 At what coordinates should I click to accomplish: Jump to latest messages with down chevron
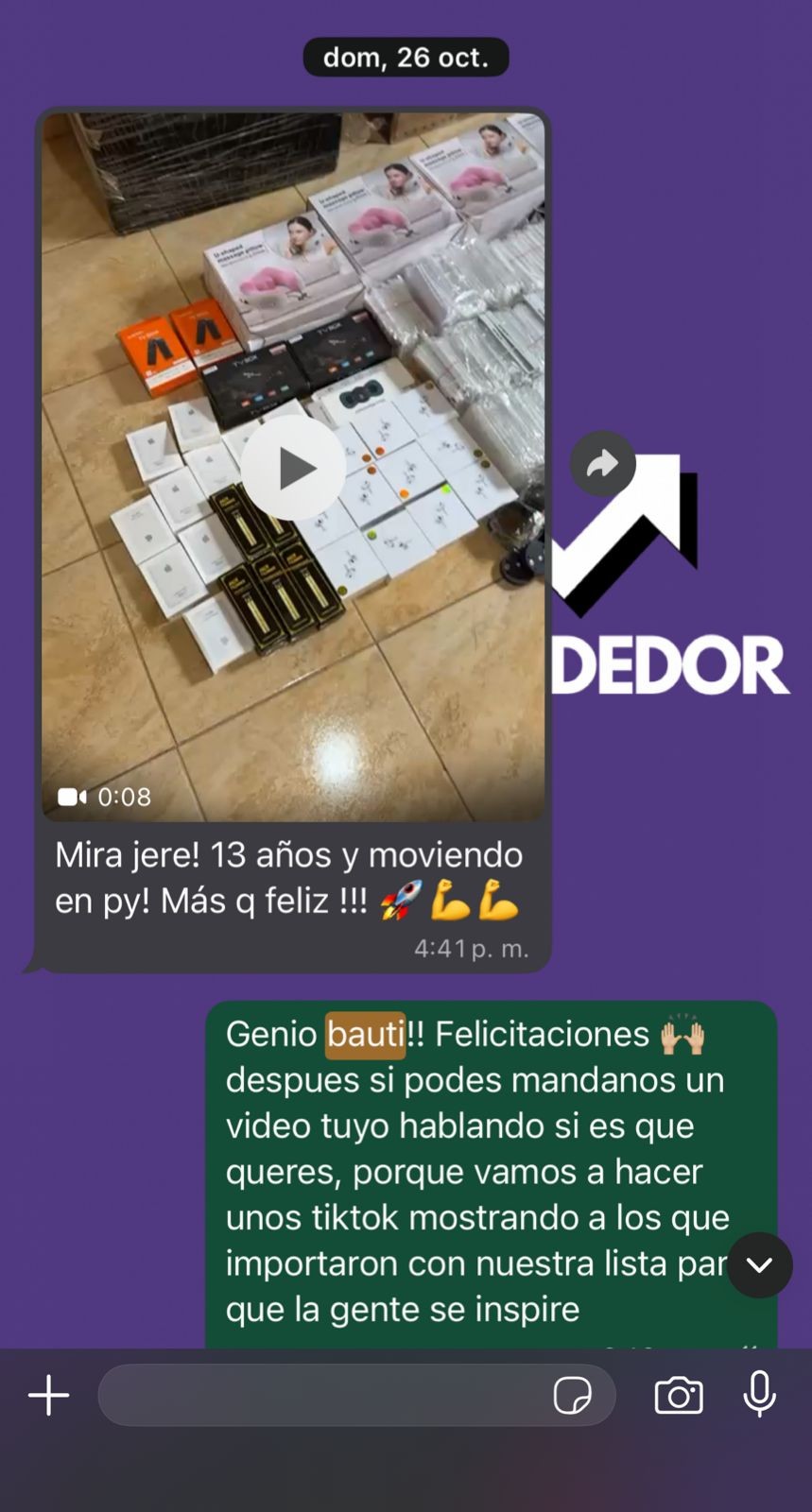coord(760,1264)
